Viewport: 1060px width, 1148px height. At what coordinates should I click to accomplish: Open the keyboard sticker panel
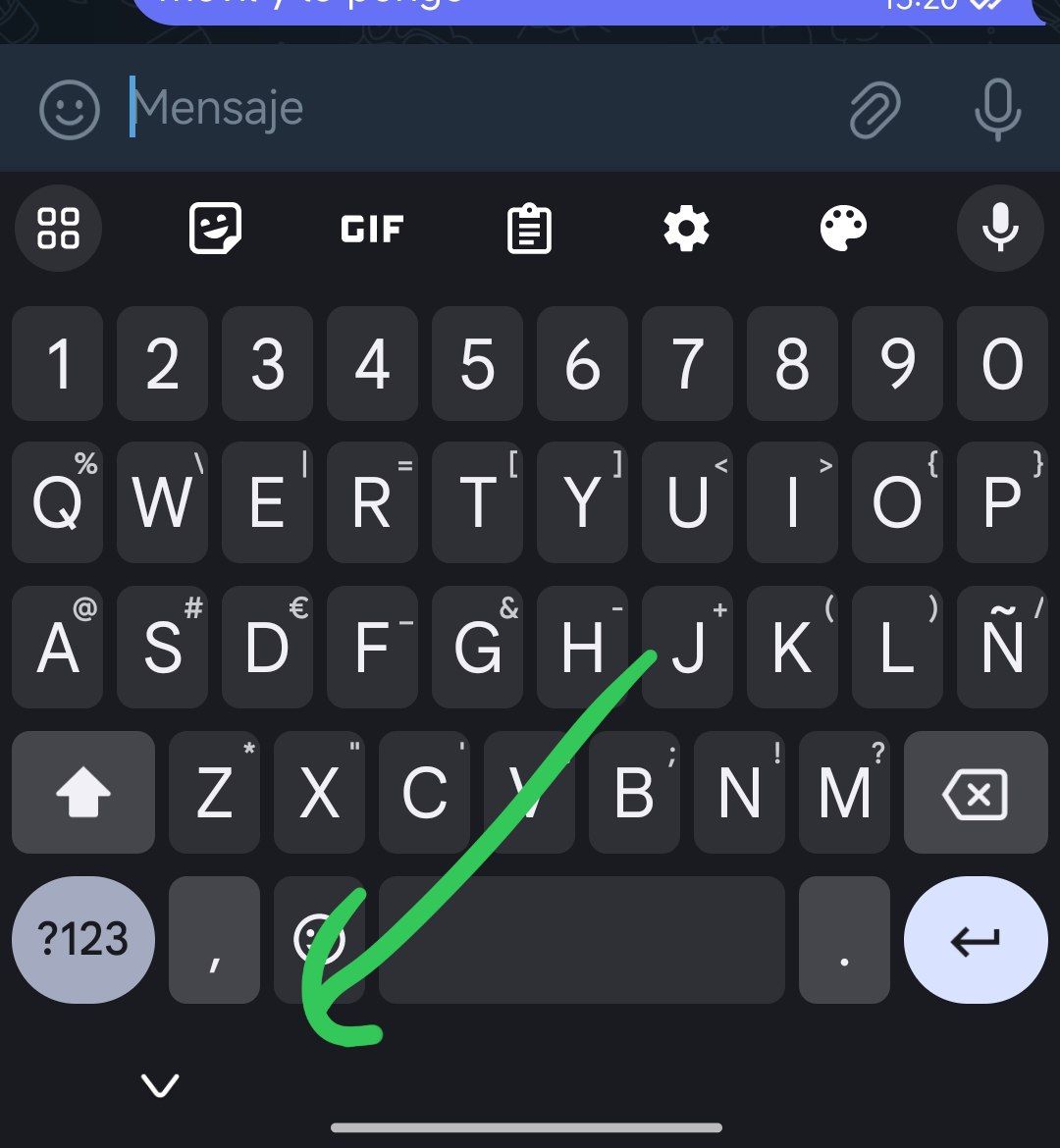(215, 229)
